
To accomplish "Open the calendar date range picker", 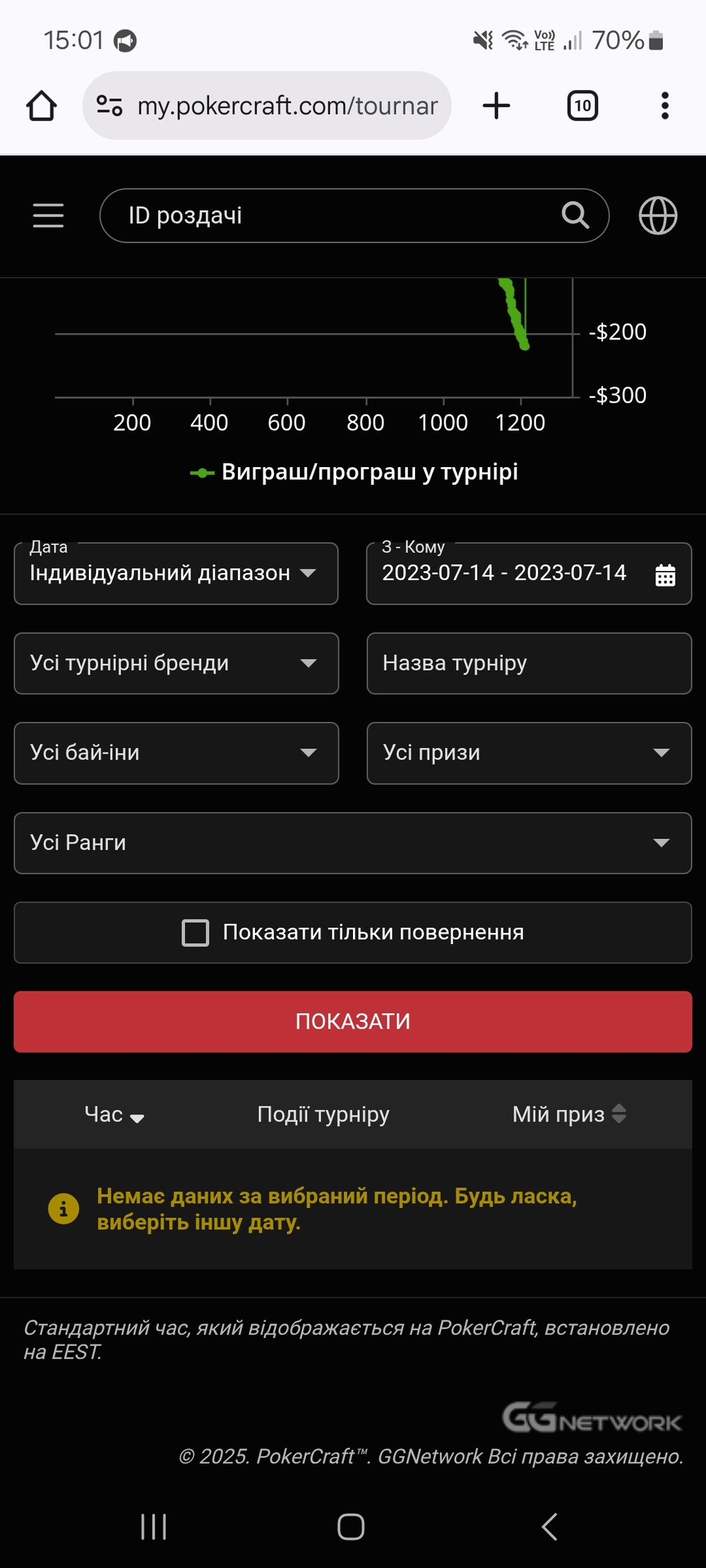I will (x=665, y=575).
